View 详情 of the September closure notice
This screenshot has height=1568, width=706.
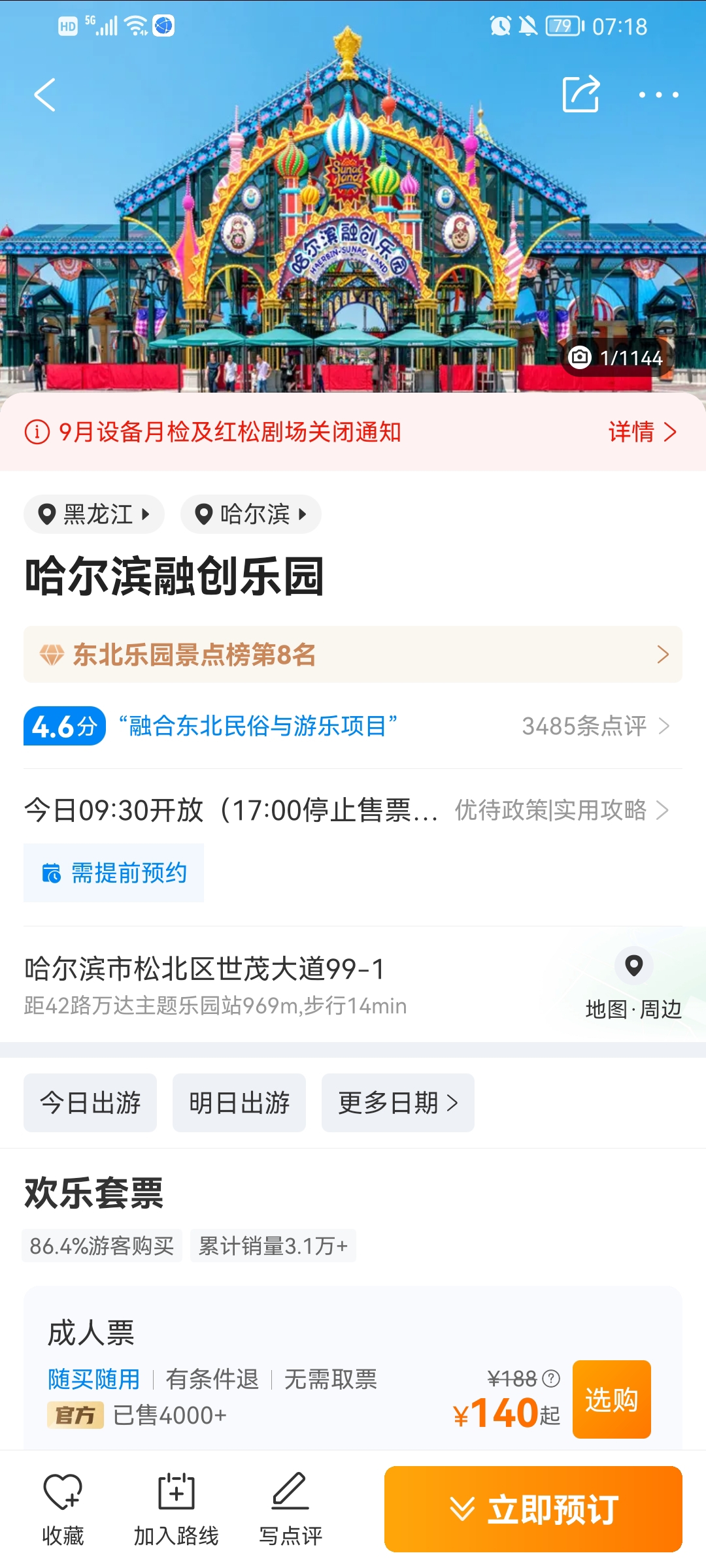tap(642, 432)
